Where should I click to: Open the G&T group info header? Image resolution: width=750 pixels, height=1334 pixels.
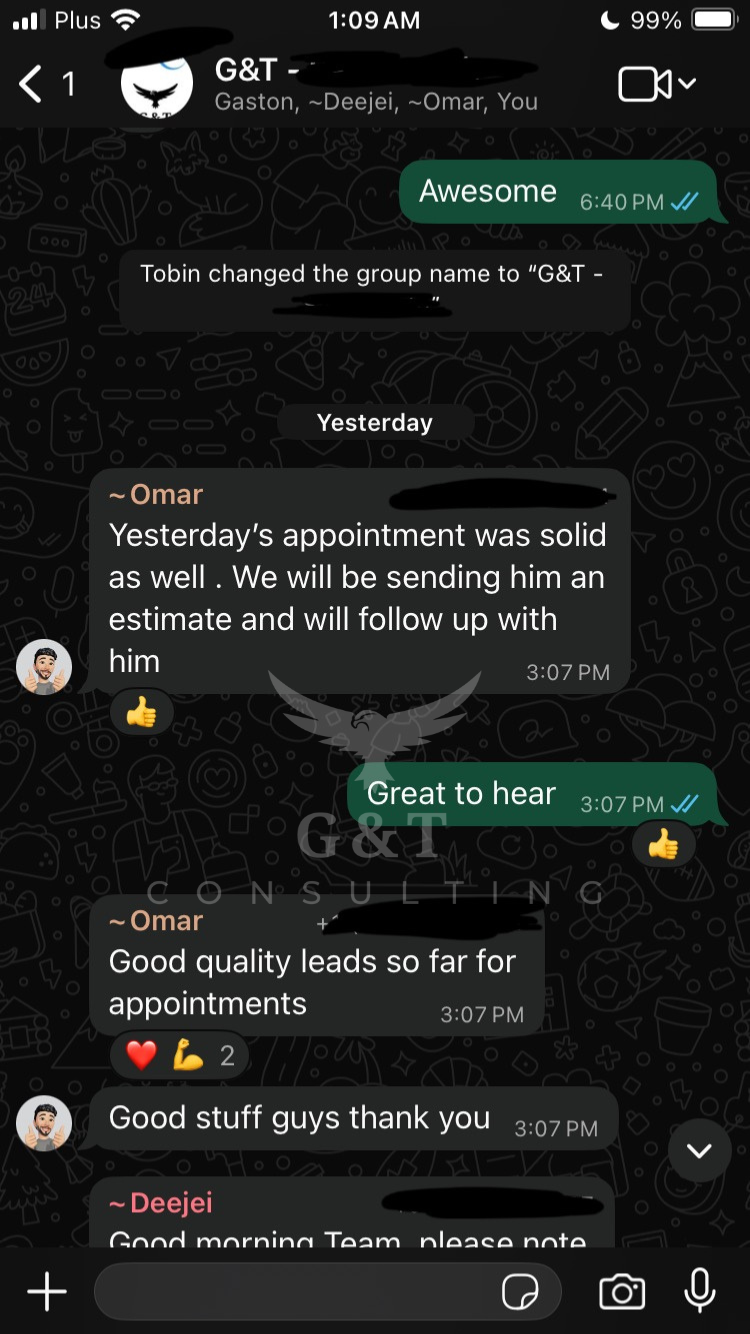(375, 85)
